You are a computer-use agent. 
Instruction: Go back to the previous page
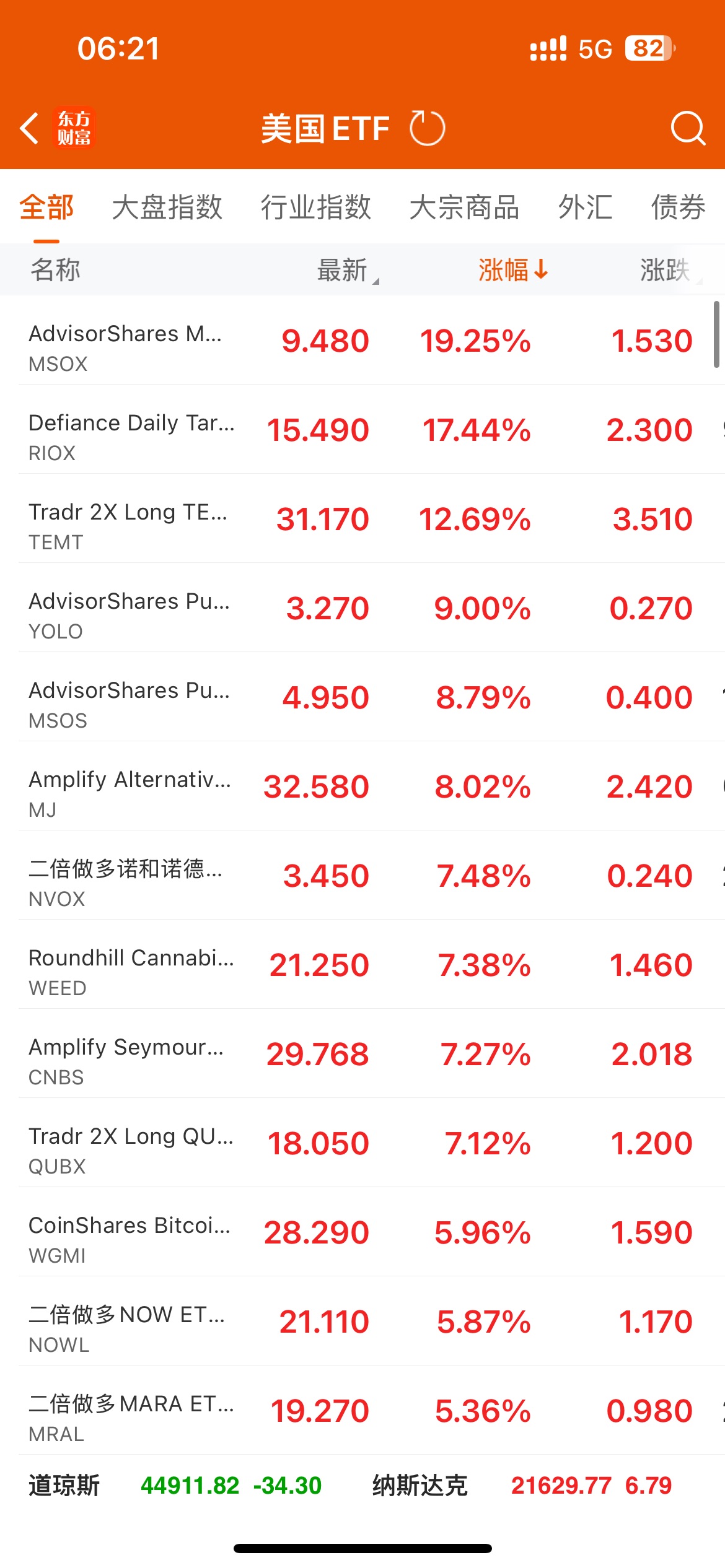pos(29,129)
